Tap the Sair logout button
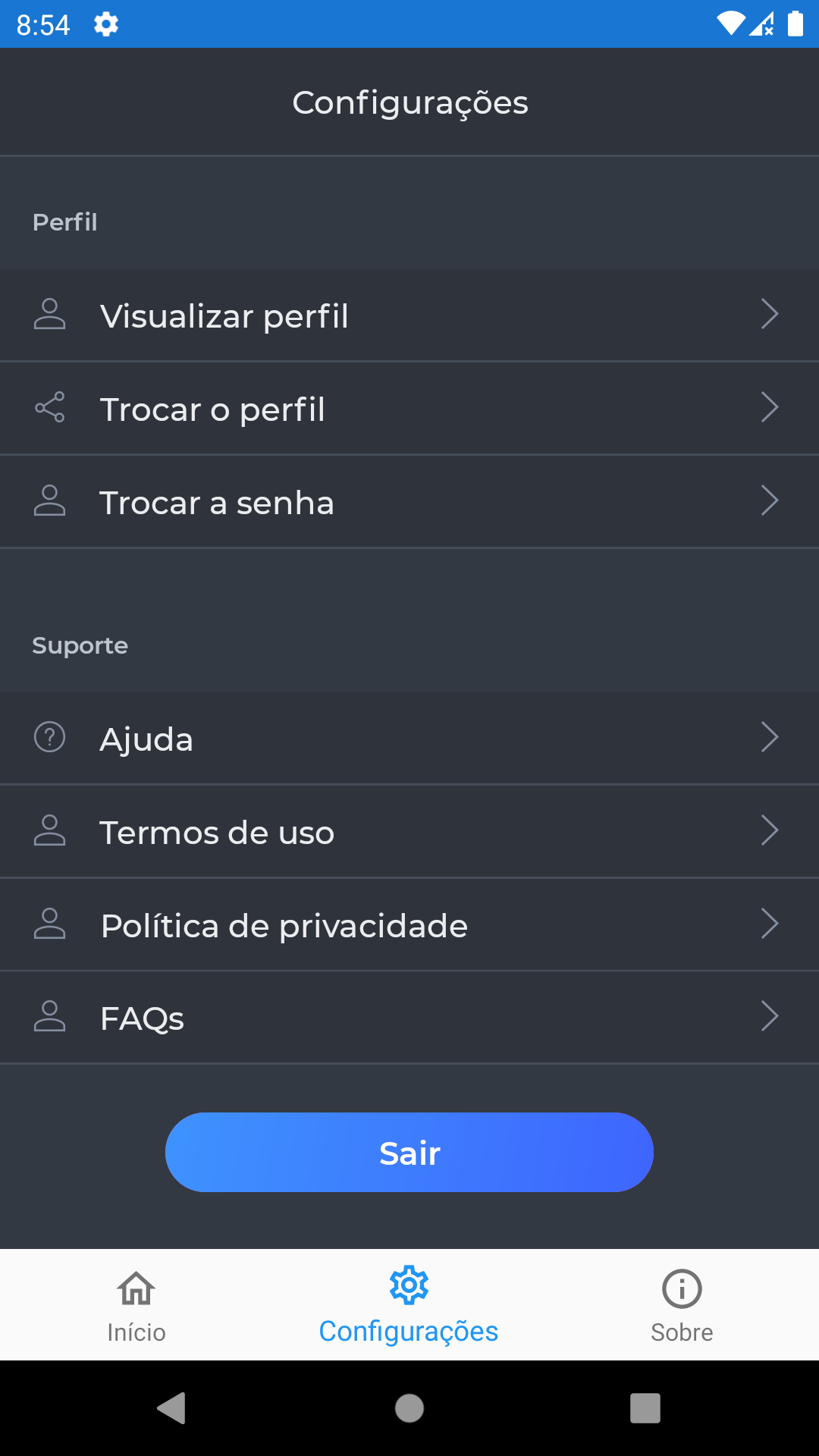819x1456 pixels. coord(409,1152)
